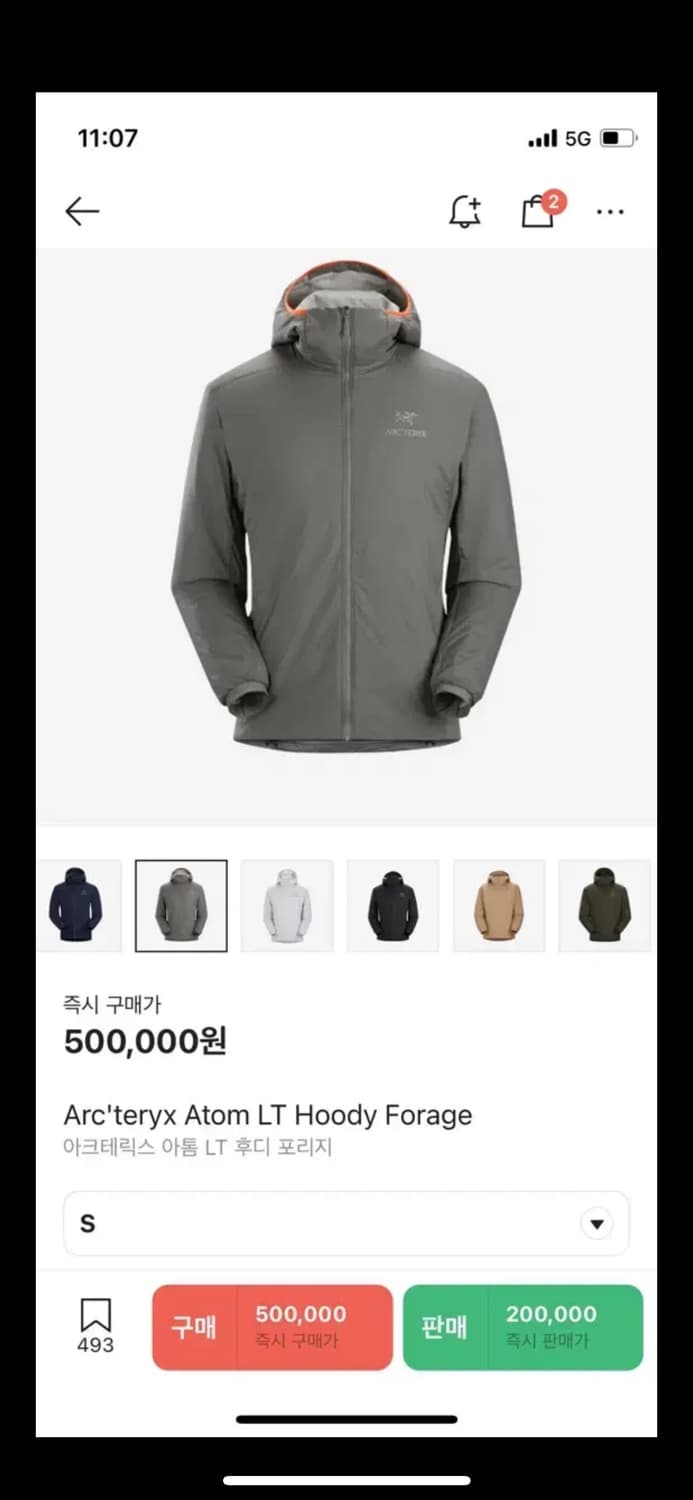Screen dimensions: 693x1500
Task: Select the light gray jacket color thumbnail
Action: pyautogui.click(x=287, y=906)
